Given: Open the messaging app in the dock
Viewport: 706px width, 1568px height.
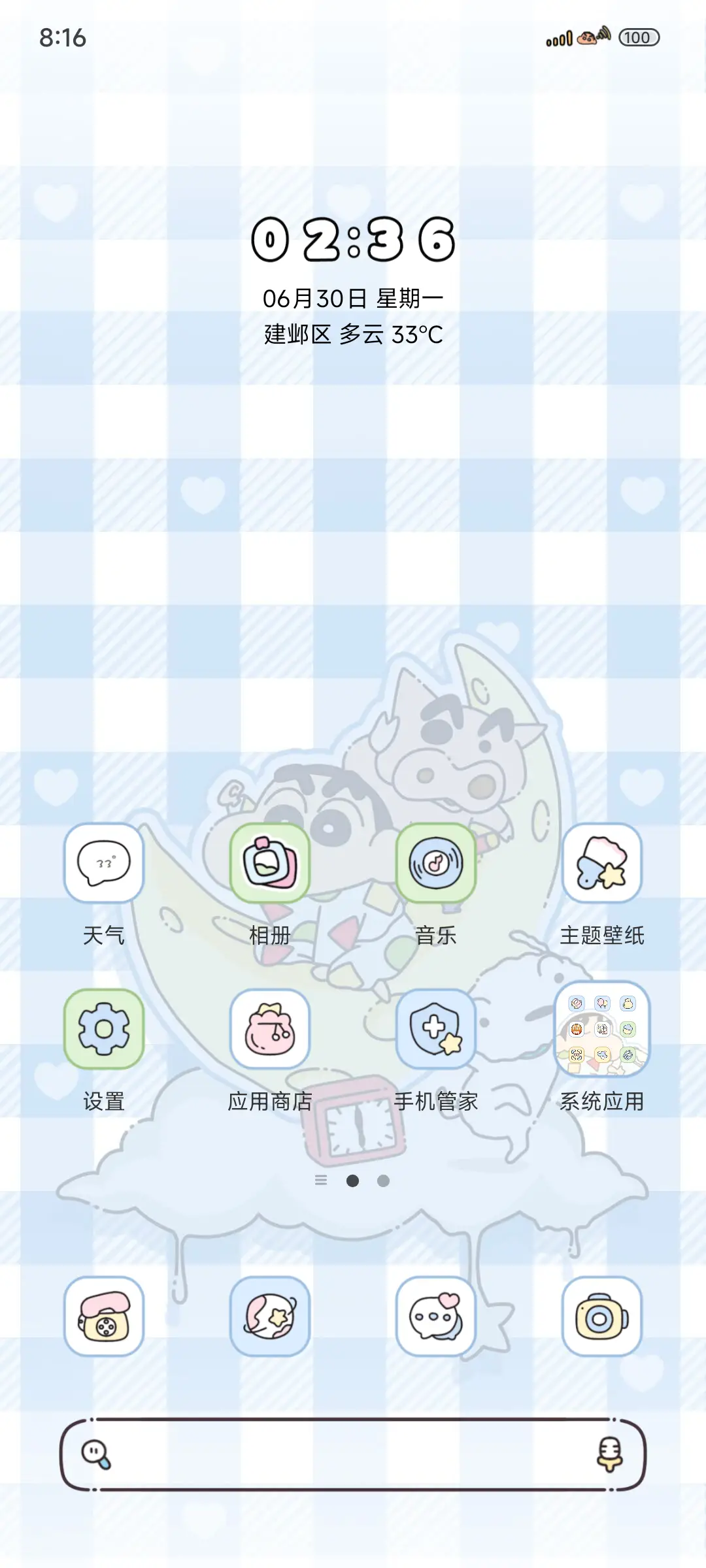Looking at the screenshot, I should click(x=436, y=1317).
